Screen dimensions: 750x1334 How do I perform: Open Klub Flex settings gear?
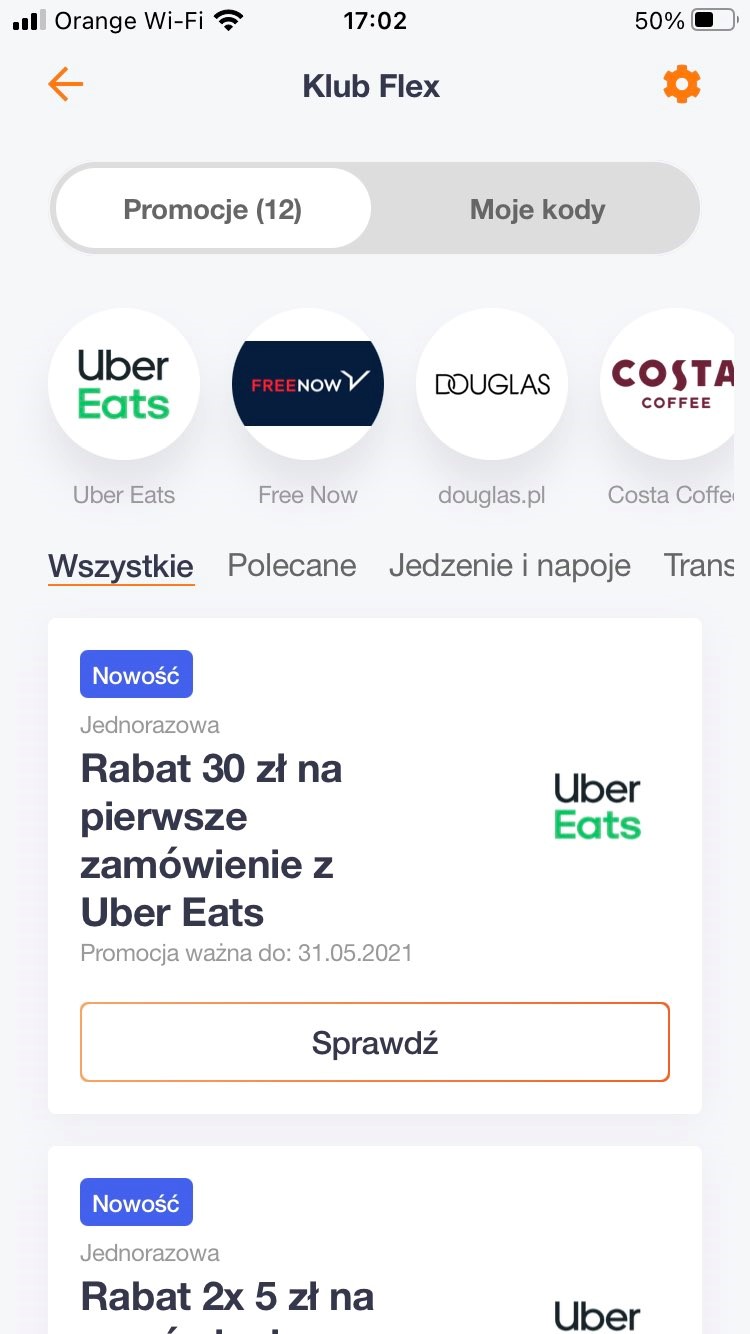[x=682, y=86]
